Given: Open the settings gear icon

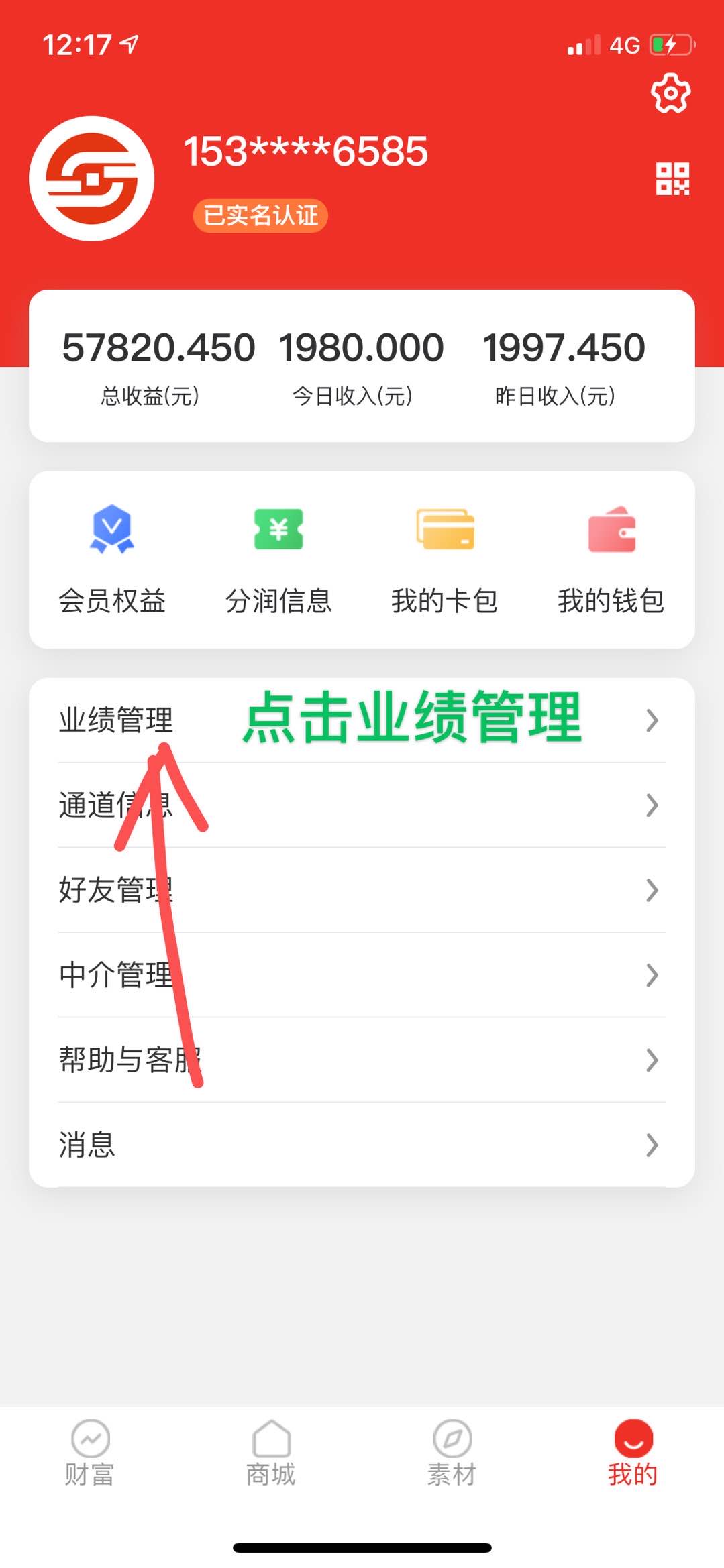Looking at the screenshot, I should tap(670, 93).
